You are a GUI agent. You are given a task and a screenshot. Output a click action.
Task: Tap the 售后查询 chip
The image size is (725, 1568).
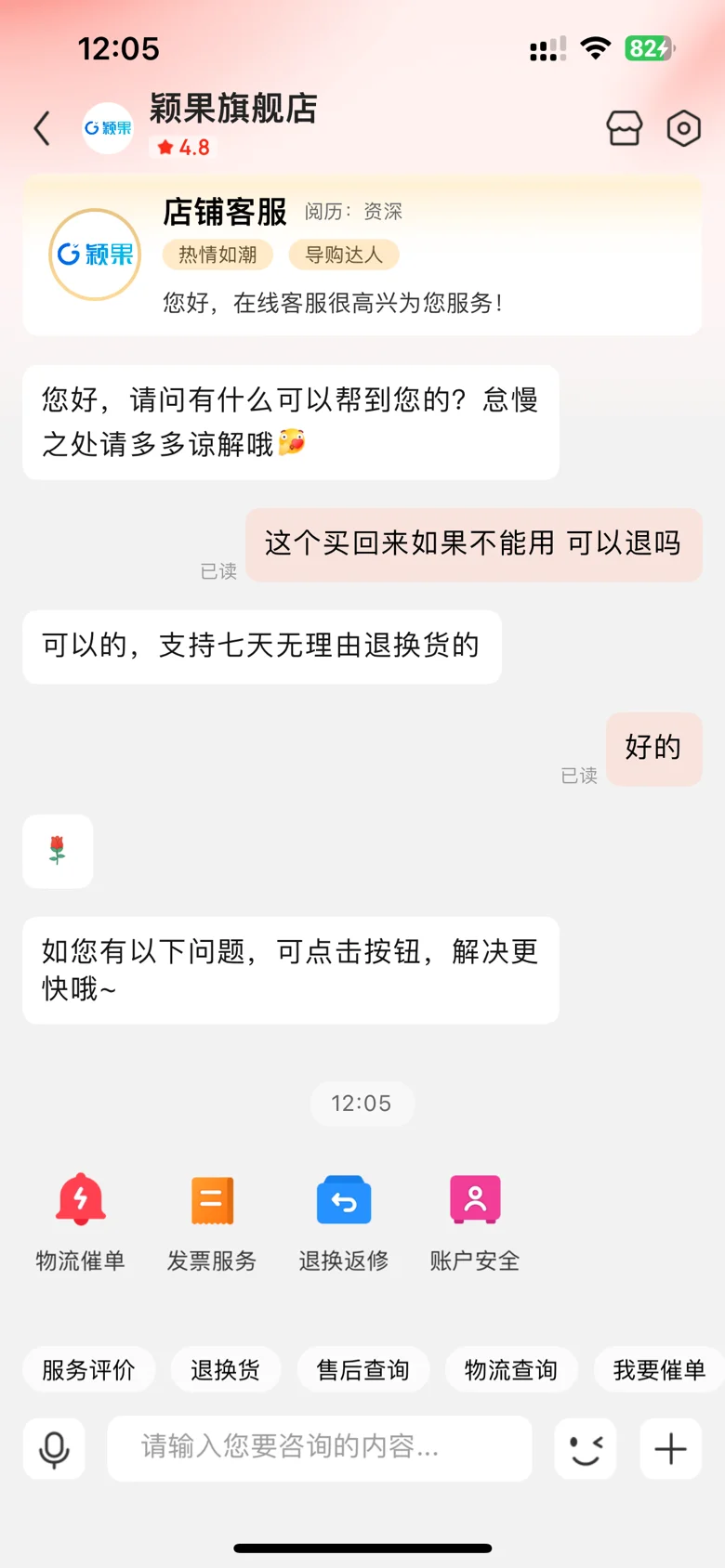(363, 1369)
